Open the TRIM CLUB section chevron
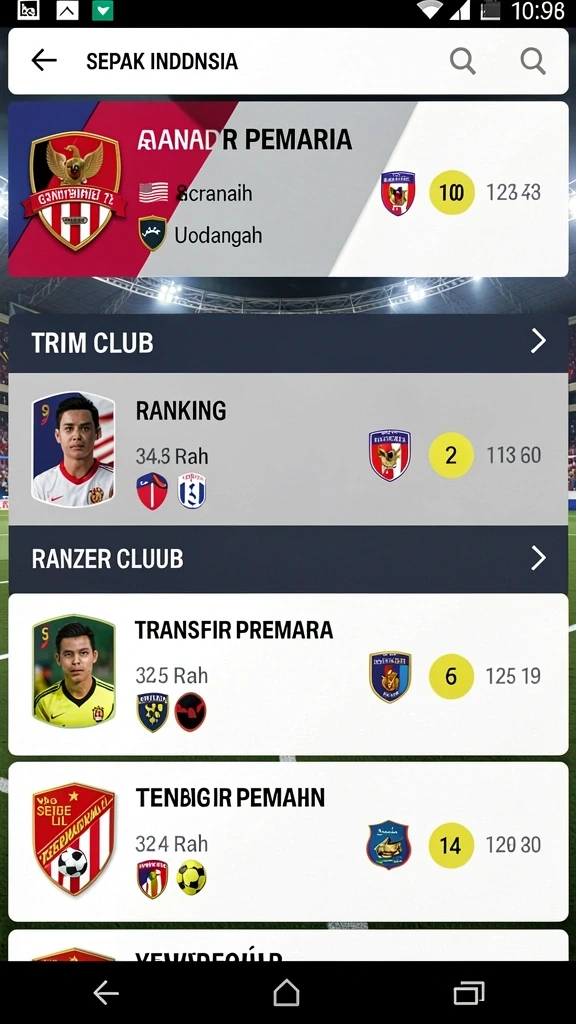Image resolution: width=576 pixels, height=1024 pixels. coord(537,341)
